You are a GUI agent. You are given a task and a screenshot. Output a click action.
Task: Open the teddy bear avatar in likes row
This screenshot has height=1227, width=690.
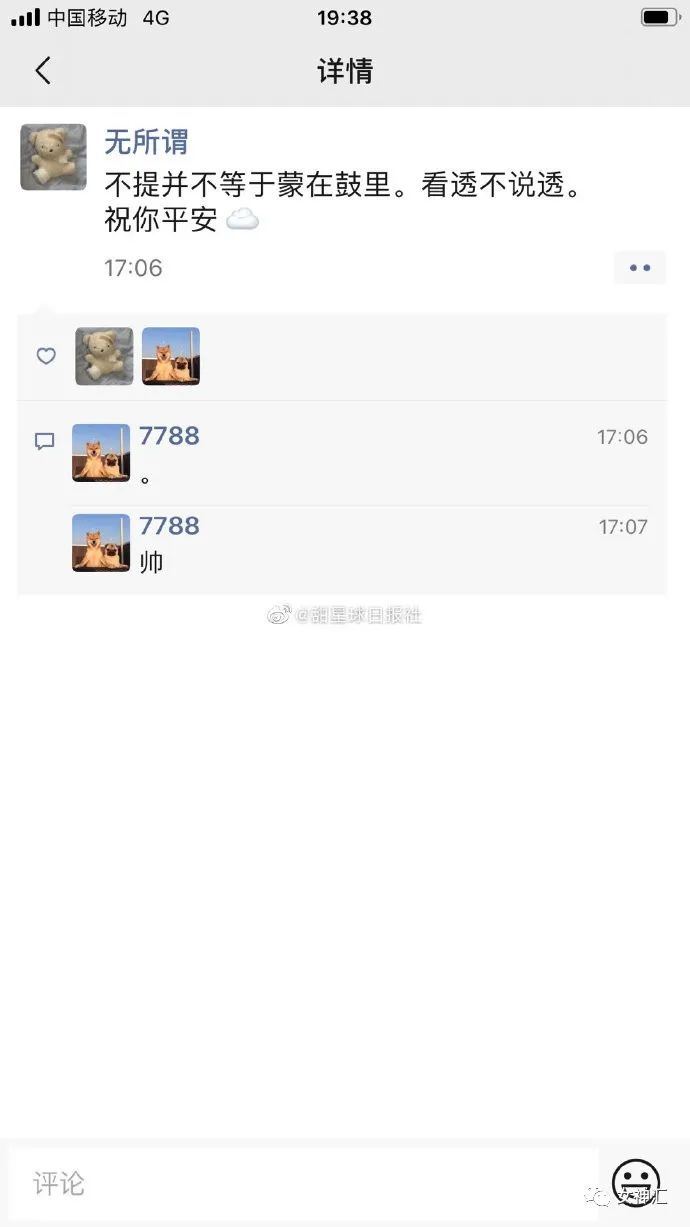tap(104, 357)
